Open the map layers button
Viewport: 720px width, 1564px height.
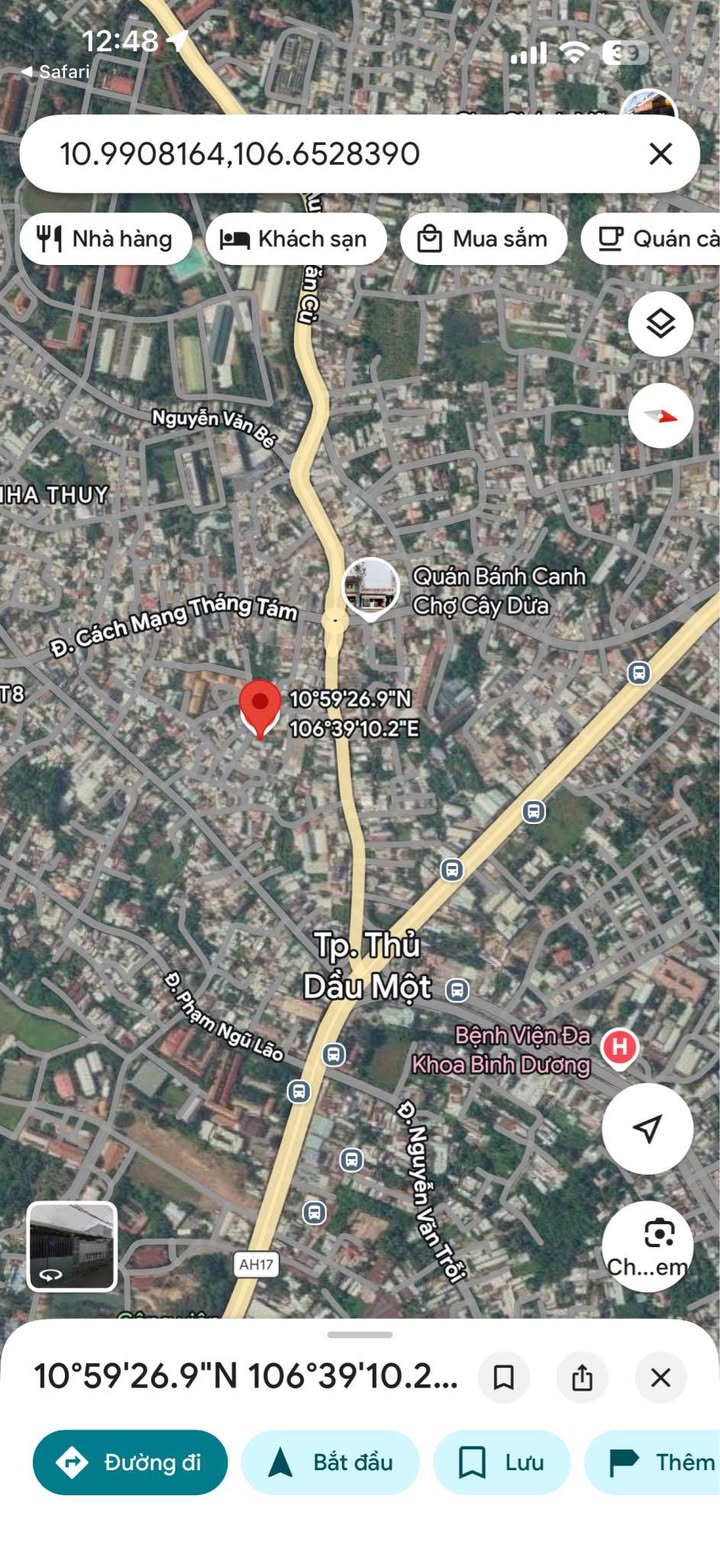[661, 324]
